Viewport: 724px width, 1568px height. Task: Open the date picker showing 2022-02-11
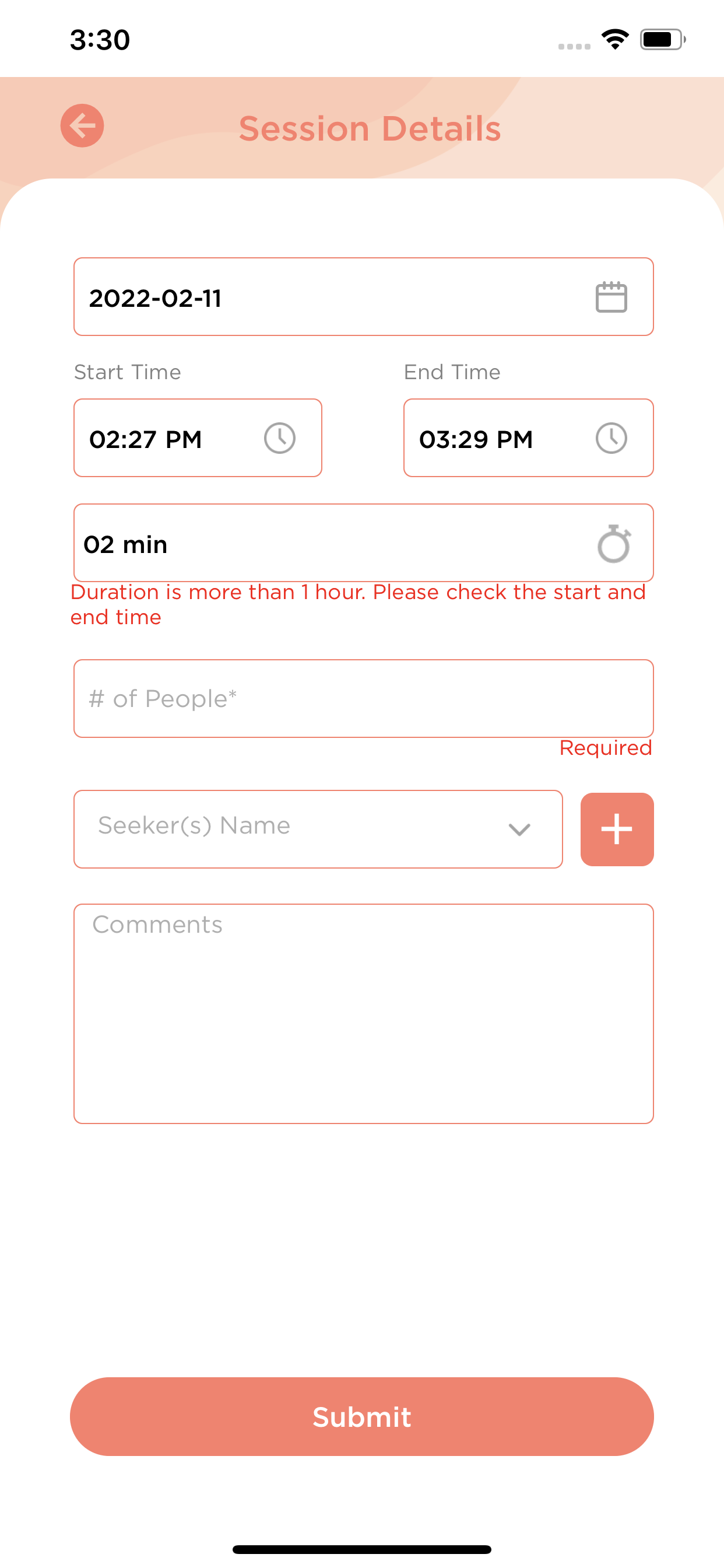(x=363, y=297)
